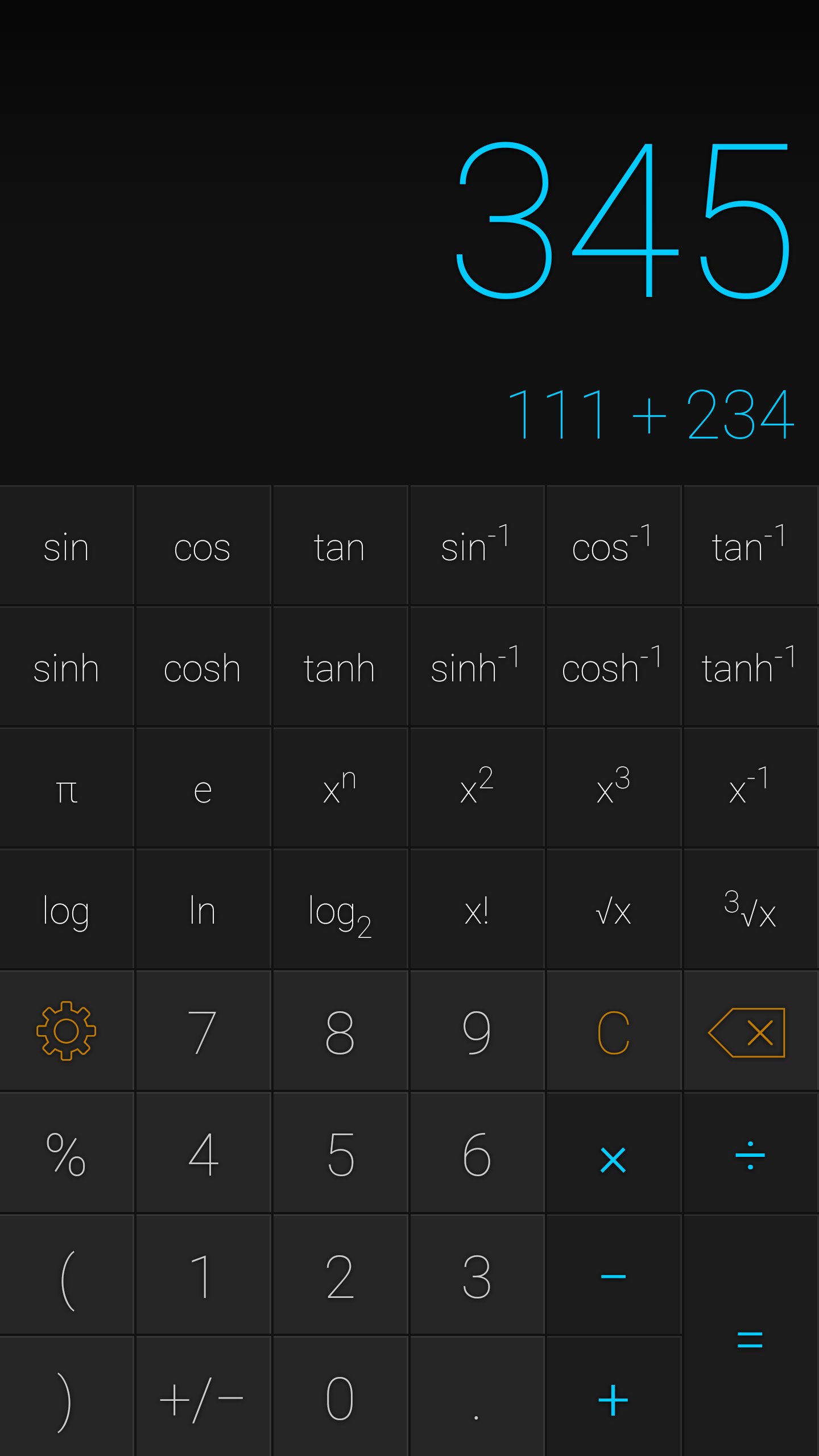
Task: Apply natural log ln
Action: click(203, 910)
